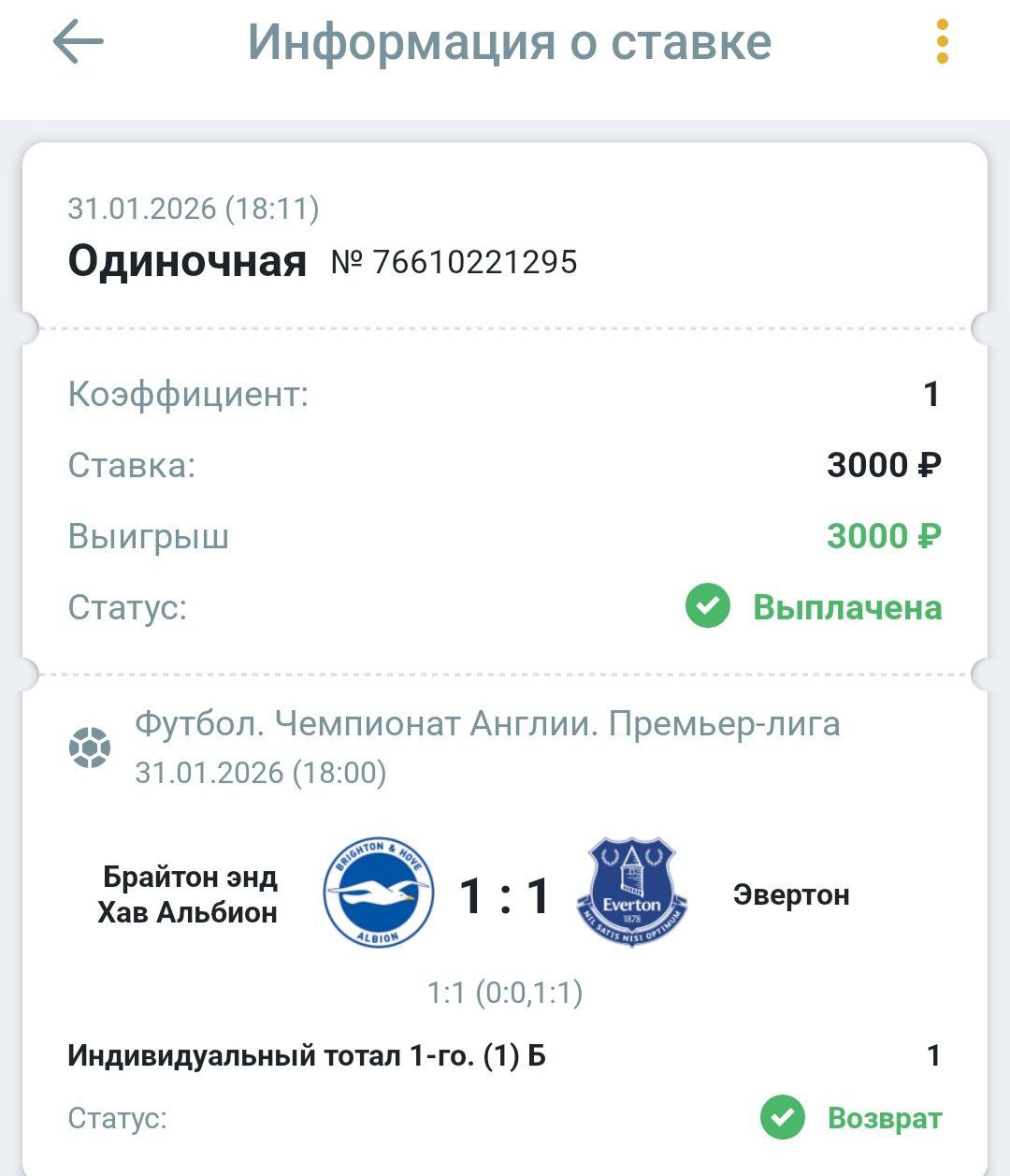Open the three-dot overflow menu
Screen dimensions: 1010x1176
pos(942,43)
